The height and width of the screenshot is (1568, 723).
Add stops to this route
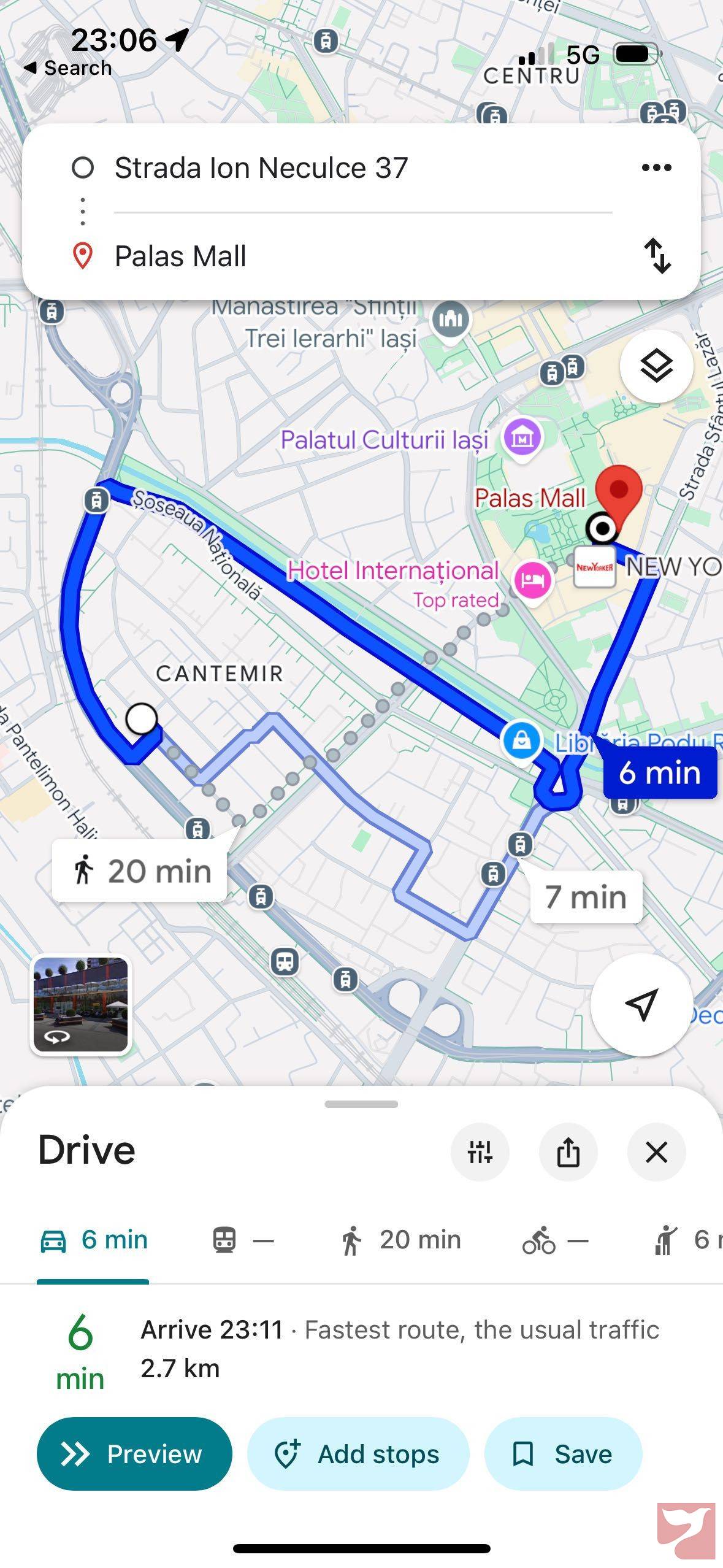coord(358,1453)
